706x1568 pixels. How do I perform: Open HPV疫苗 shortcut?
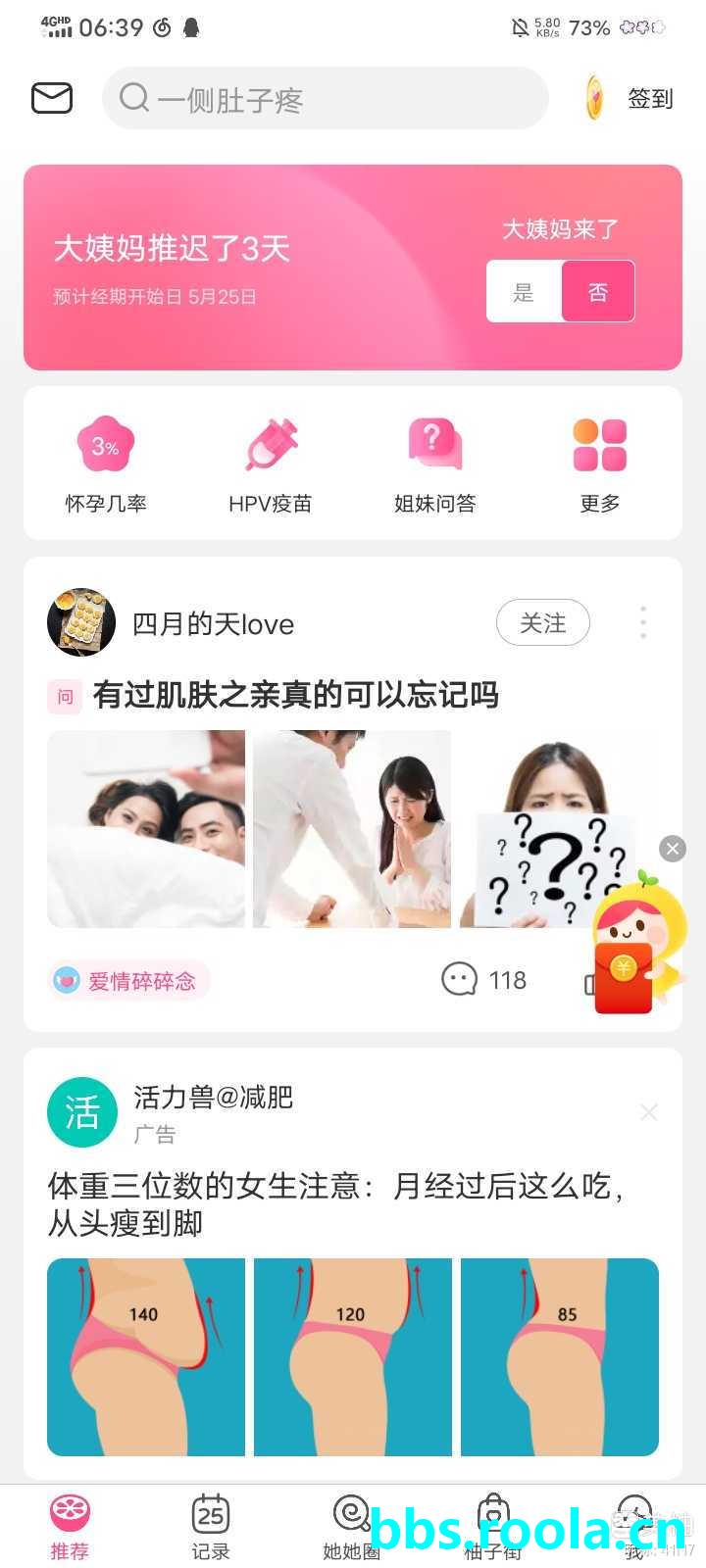click(271, 464)
